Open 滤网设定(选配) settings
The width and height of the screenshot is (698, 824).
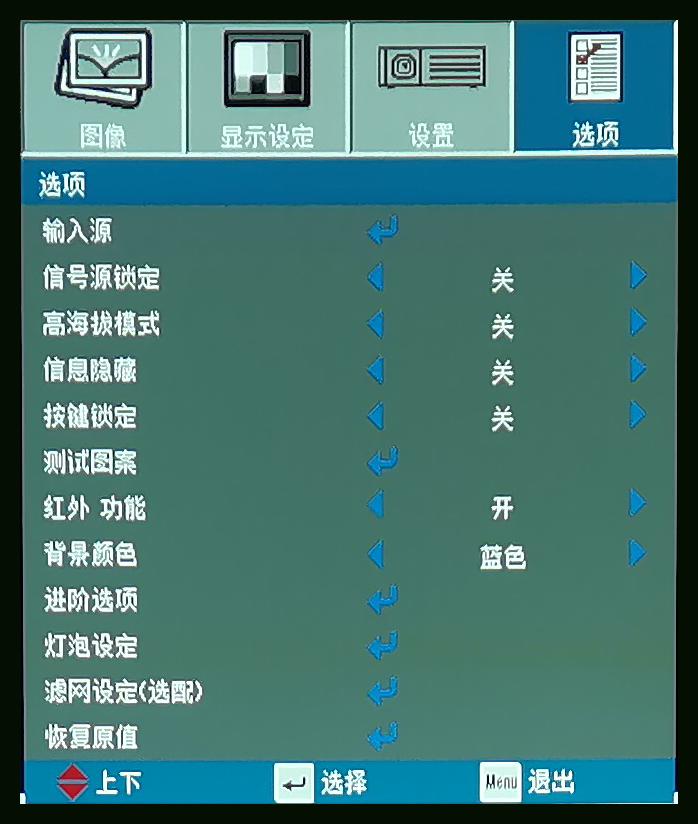coord(382,691)
